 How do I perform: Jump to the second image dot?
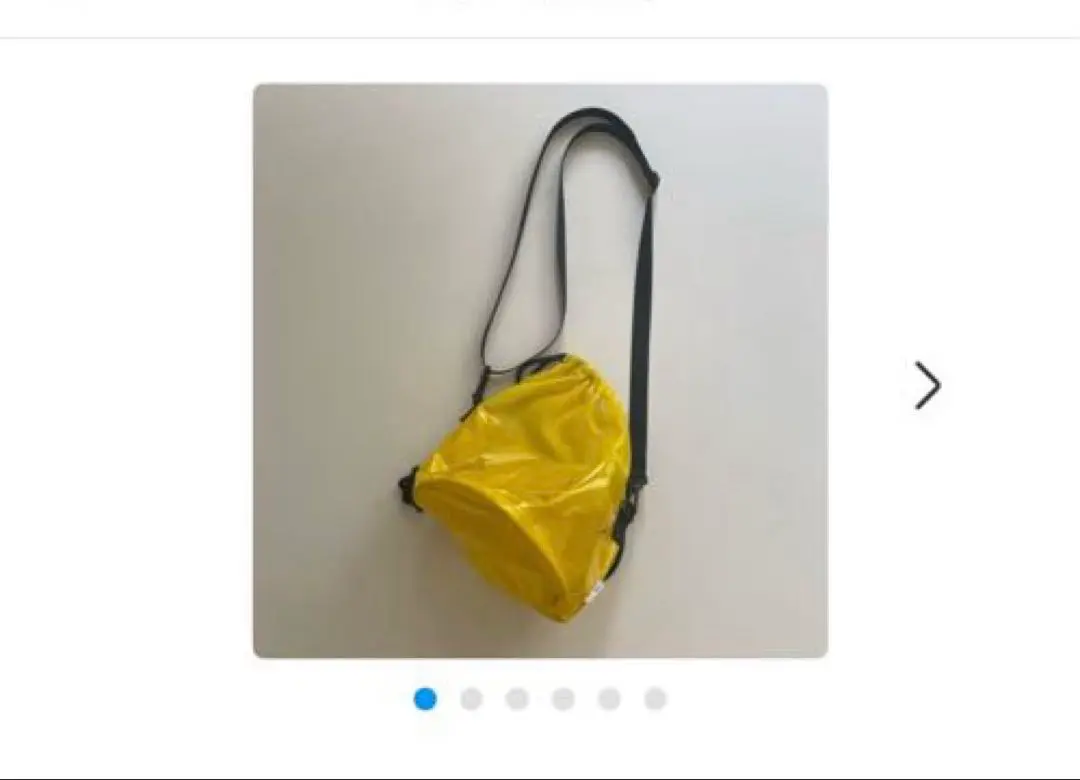(x=471, y=699)
